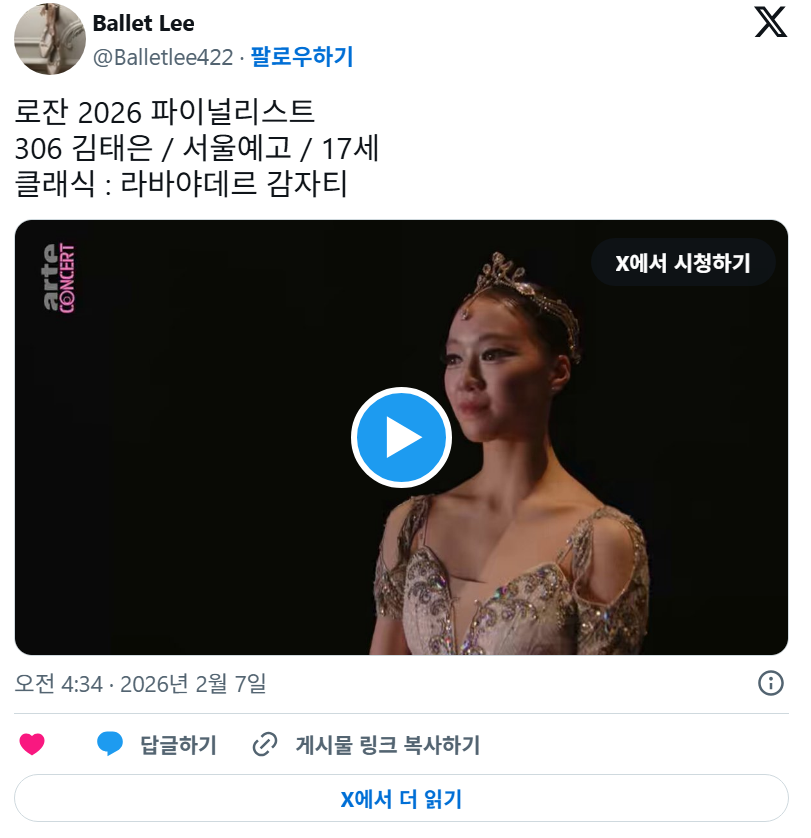Tap 'X에서 더 읽기' to read more
Viewport: 811px width, 838px height.
401,799
